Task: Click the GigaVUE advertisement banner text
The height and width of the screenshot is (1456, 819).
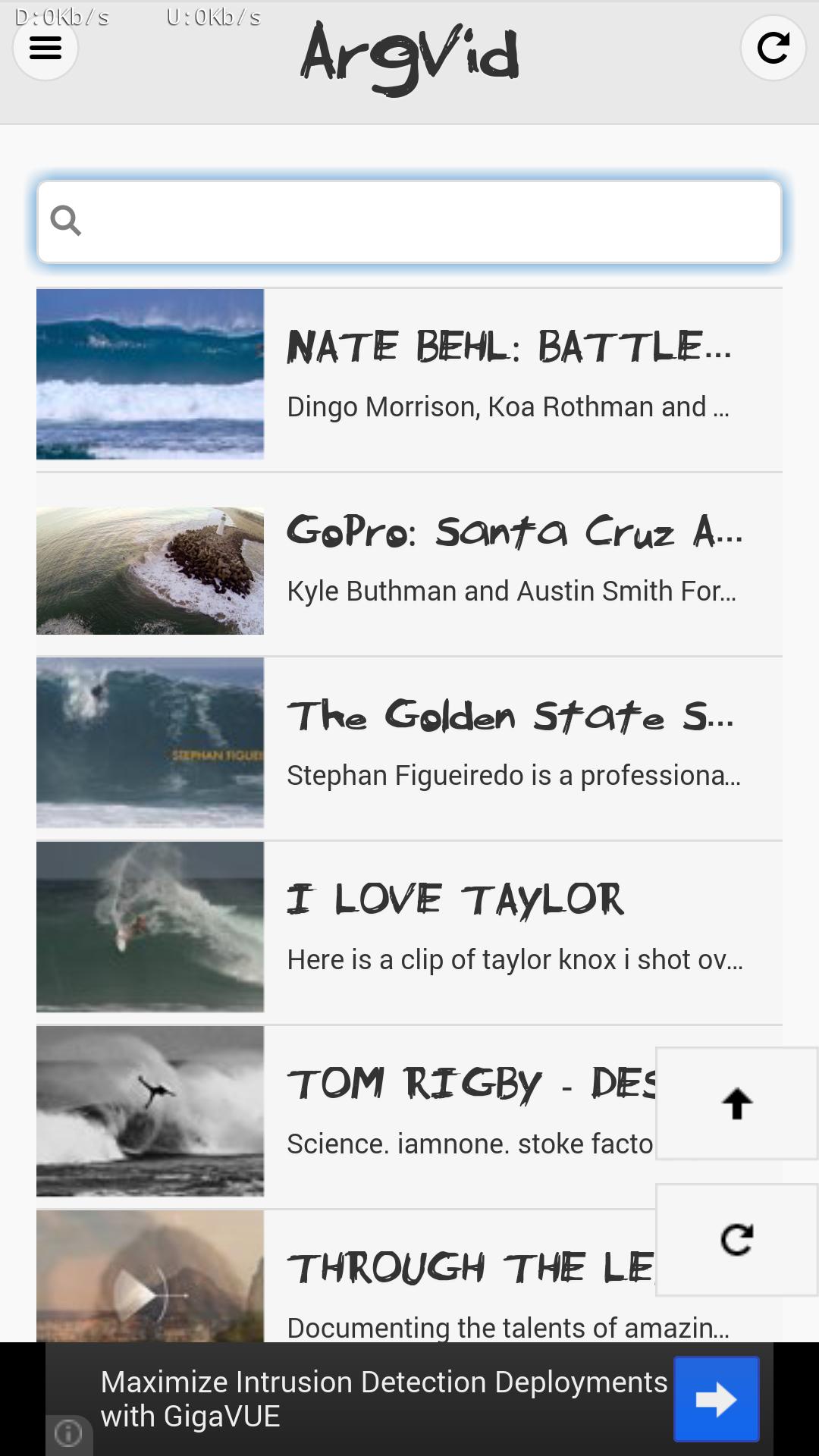Action: [x=379, y=1398]
